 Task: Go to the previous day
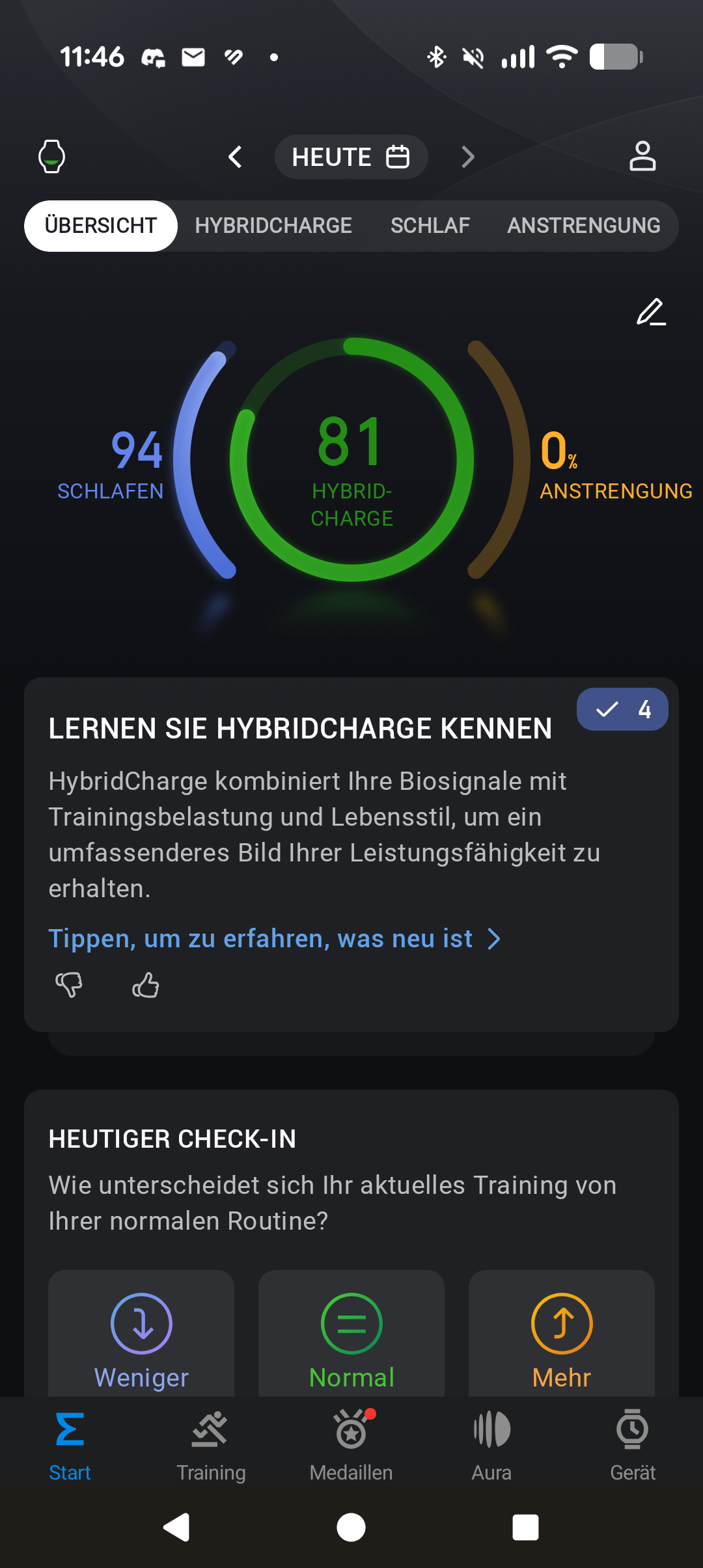(x=235, y=157)
